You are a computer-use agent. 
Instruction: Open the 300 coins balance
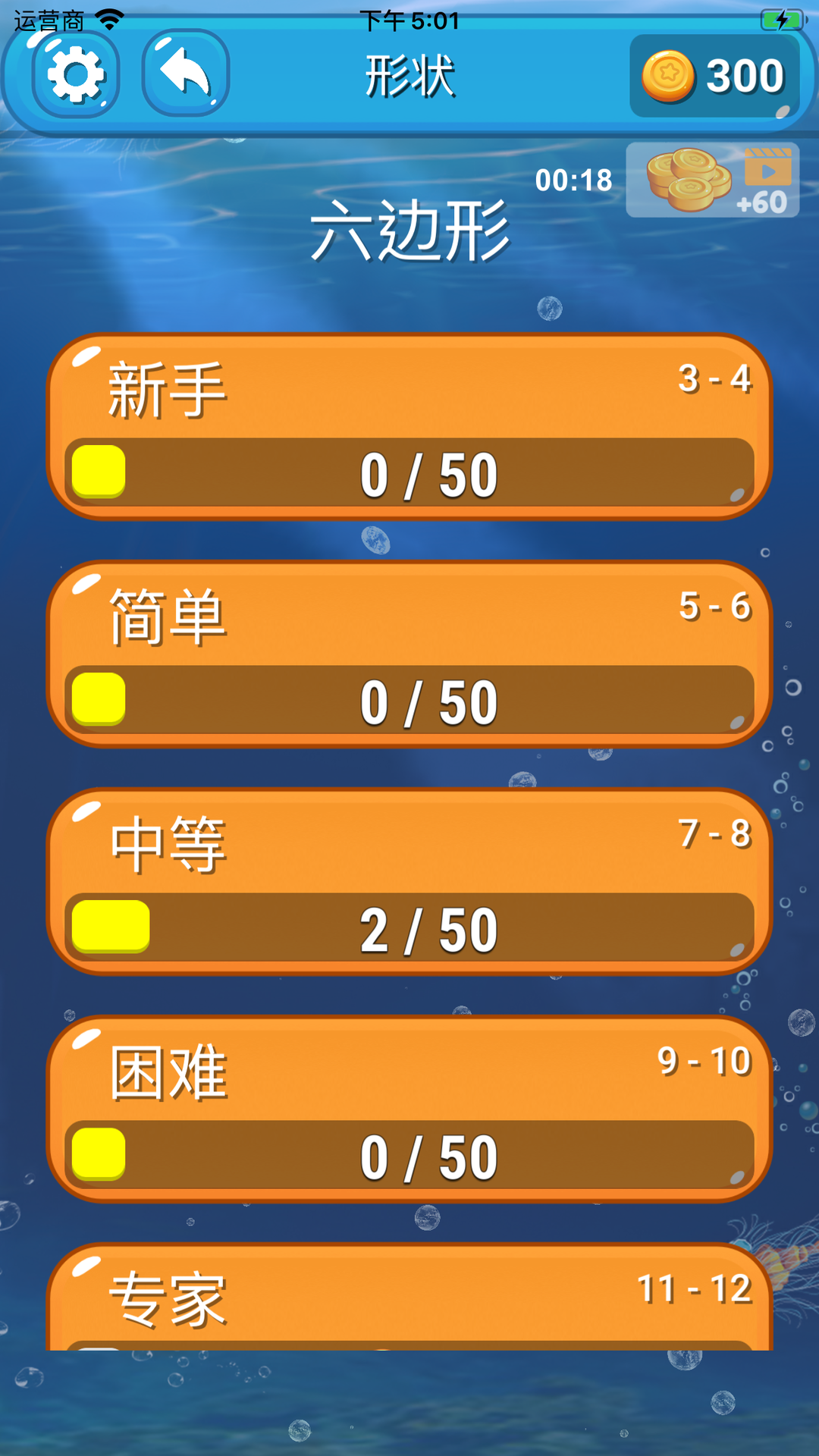coord(714,76)
